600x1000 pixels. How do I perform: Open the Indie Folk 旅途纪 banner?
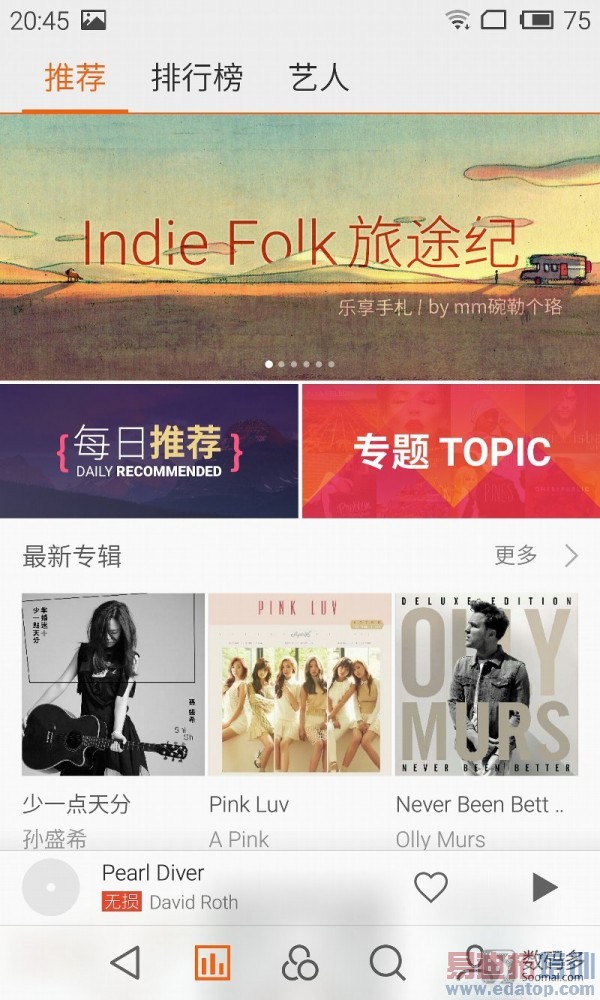300,245
